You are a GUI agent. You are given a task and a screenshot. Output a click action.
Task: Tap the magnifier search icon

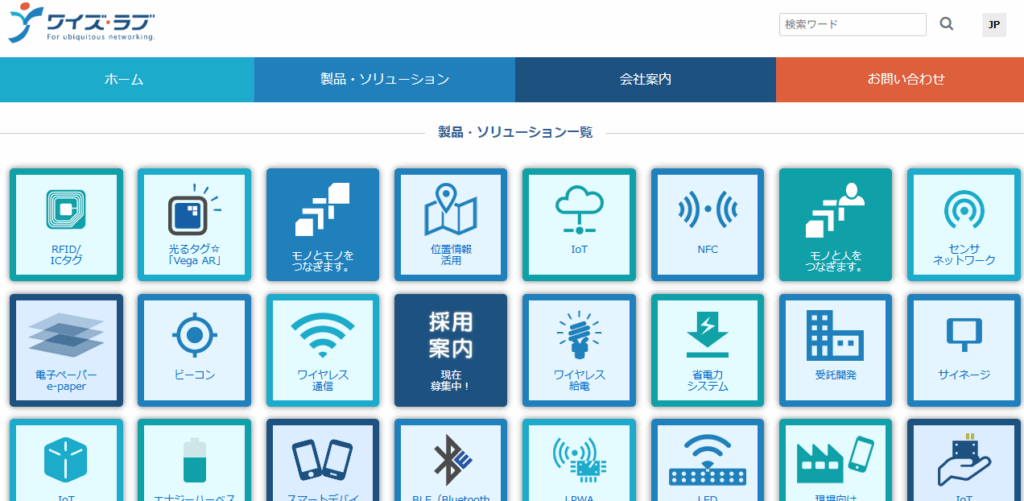point(947,25)
